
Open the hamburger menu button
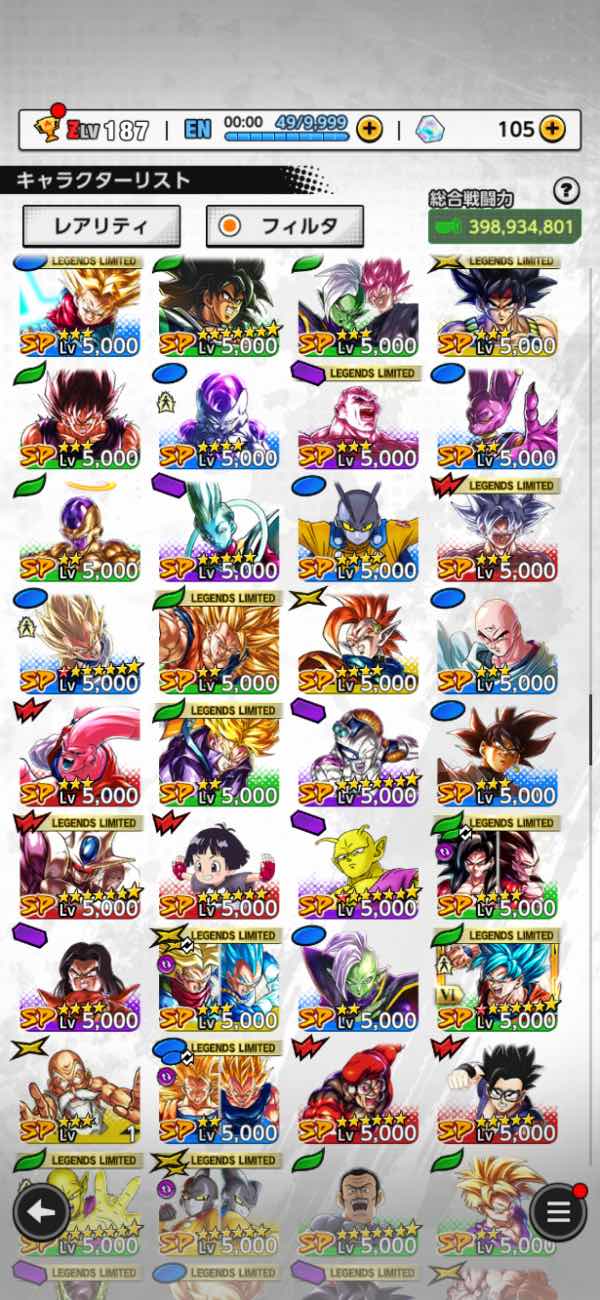coord(558,1212)
